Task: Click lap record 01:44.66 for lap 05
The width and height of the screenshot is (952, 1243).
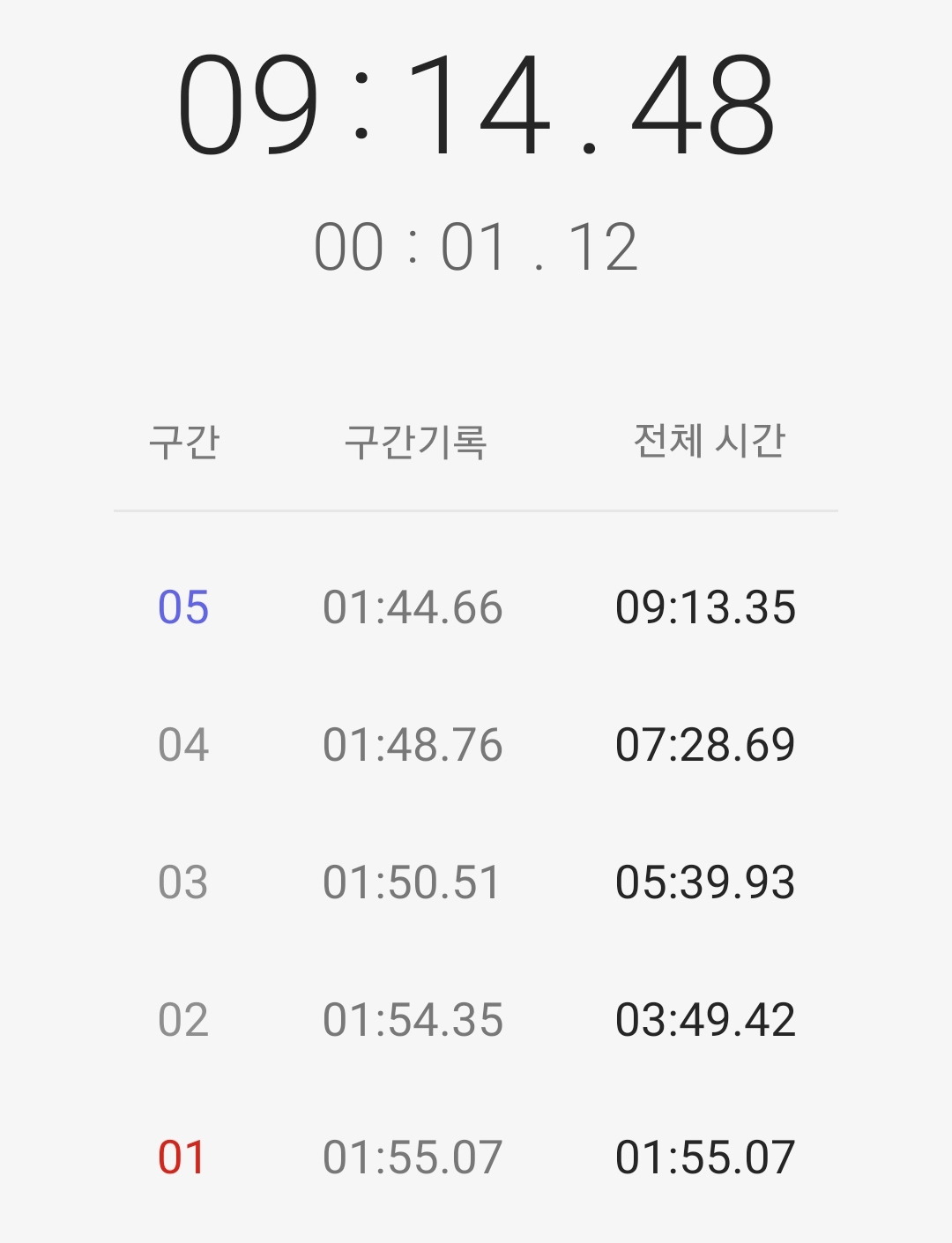Action: pyautogui.click(x=414, y=607)
